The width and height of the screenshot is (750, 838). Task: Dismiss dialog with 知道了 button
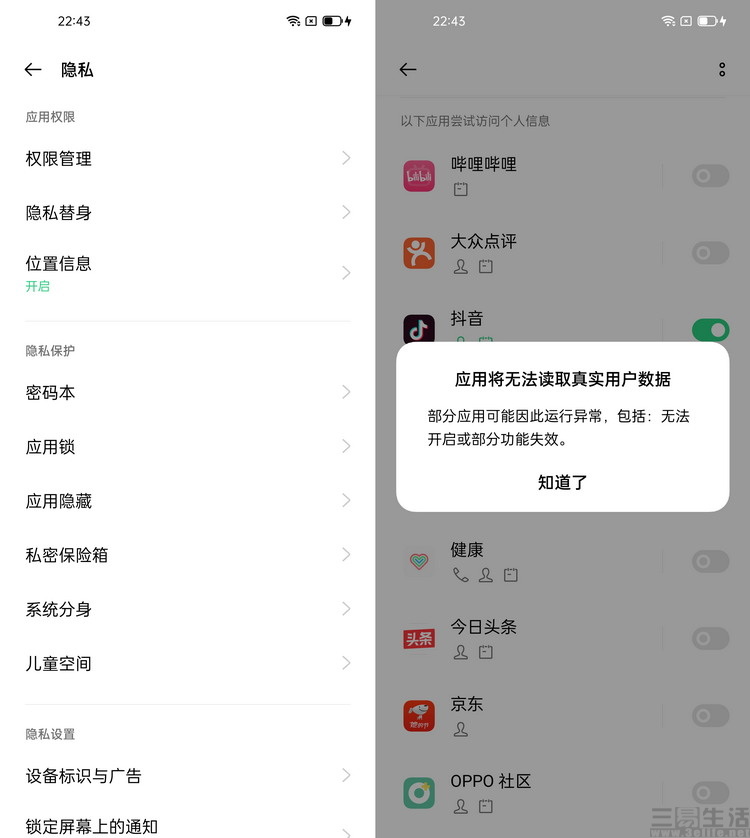(x=562, y=482)
